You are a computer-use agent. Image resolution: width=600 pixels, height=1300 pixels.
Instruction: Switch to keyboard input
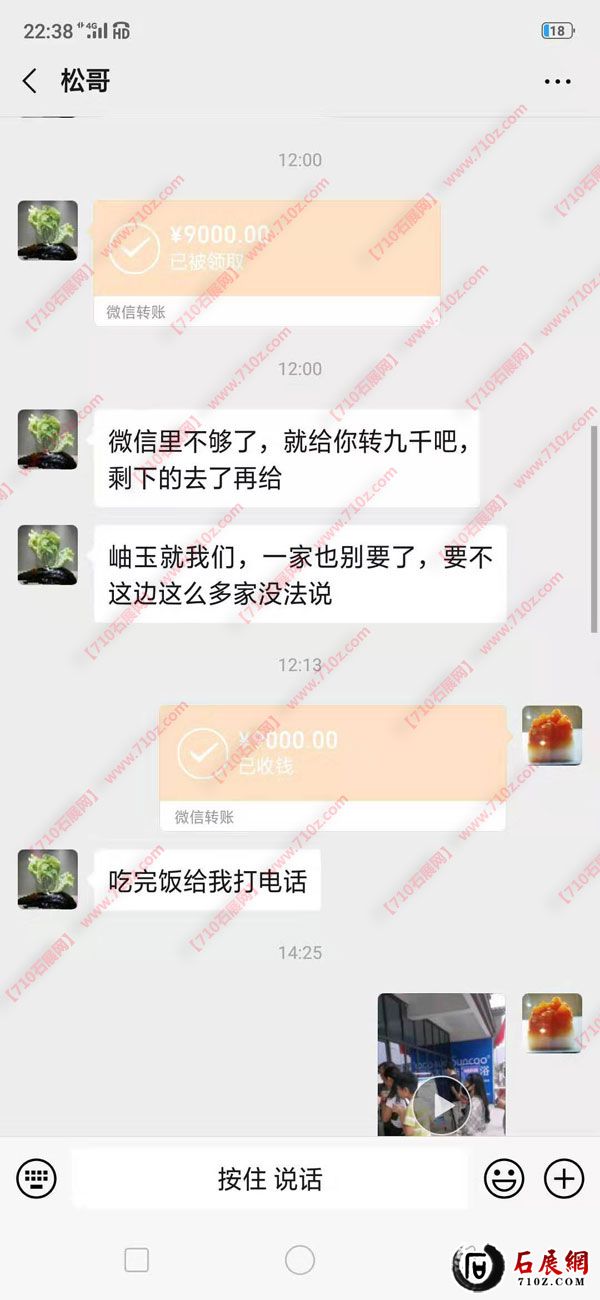click(36, 1179)
